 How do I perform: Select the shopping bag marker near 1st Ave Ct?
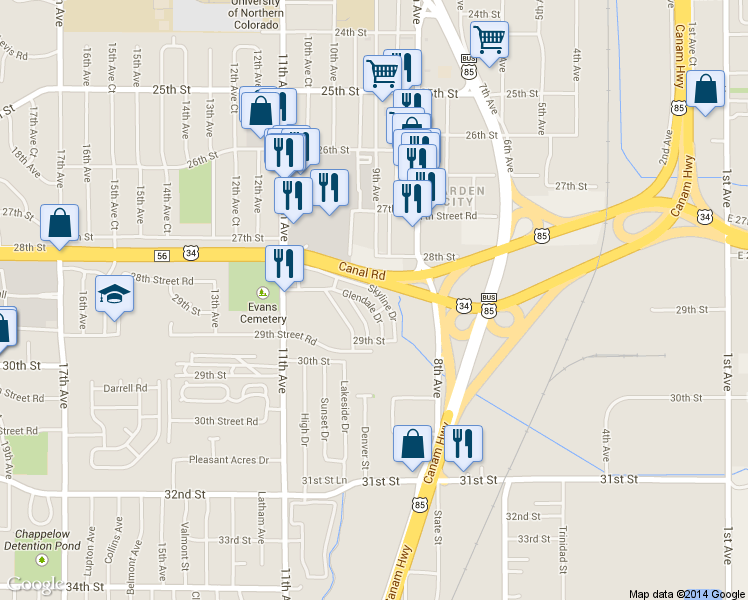(x=705, y=90)
